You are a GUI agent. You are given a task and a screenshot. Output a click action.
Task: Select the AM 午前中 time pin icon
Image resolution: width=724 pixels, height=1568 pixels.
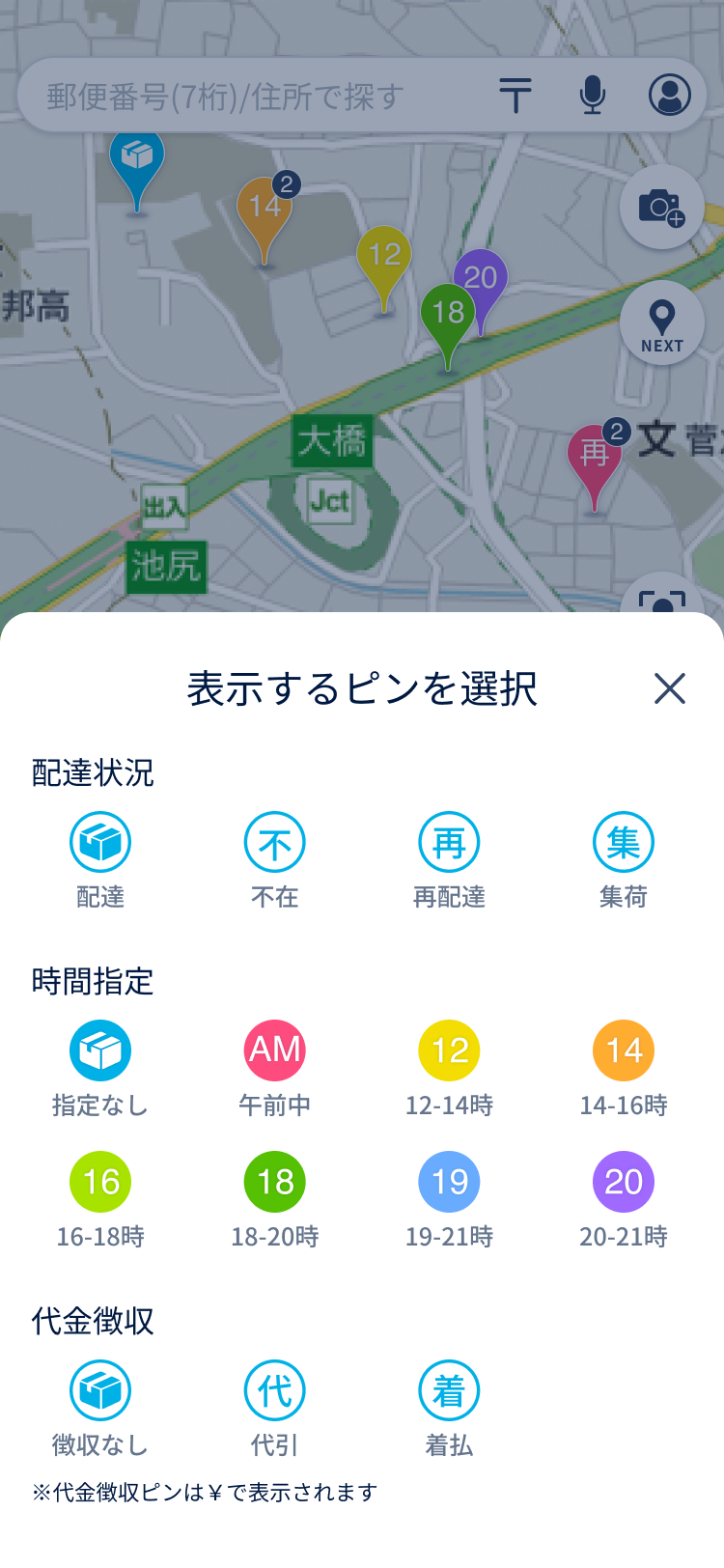274,1050
